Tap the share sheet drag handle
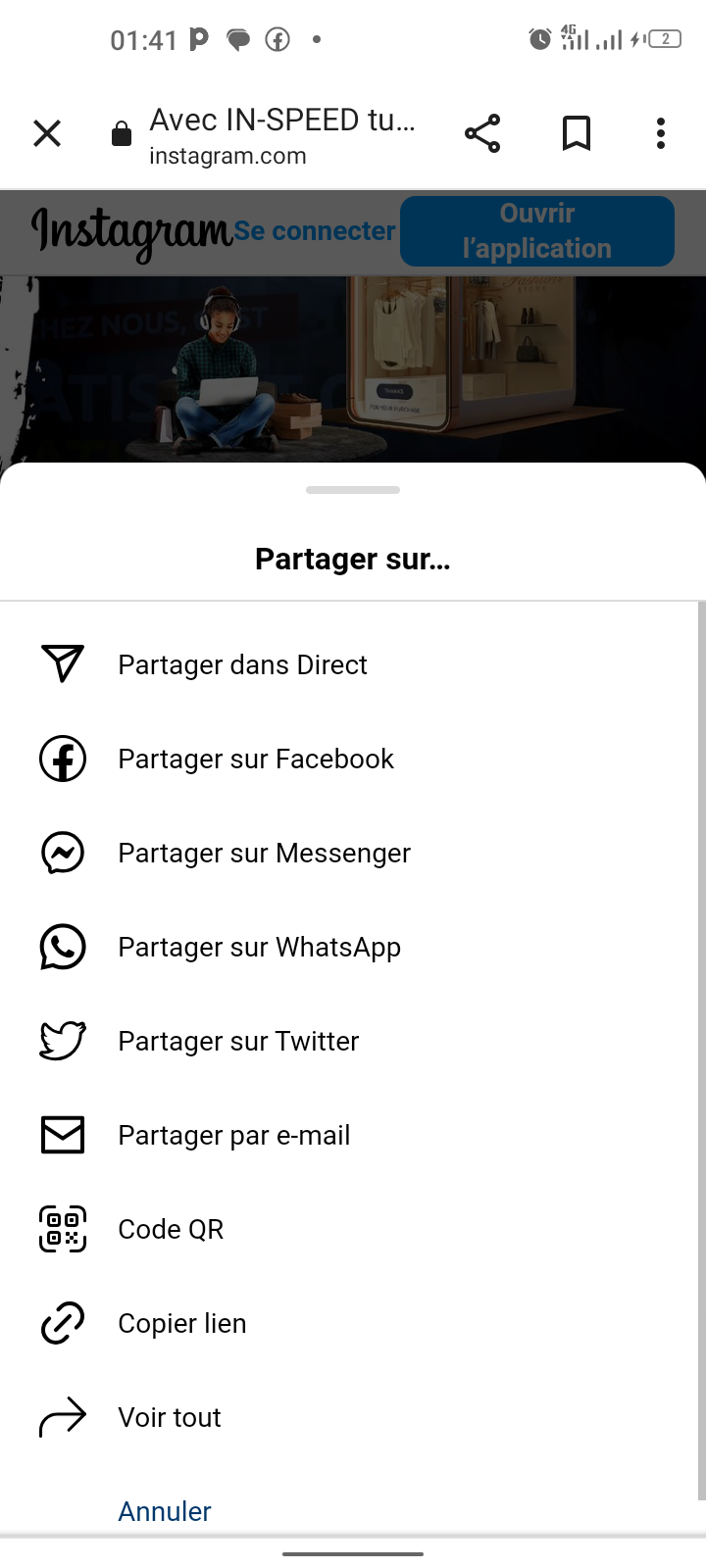706x1568 pixels. click(353, 490)
